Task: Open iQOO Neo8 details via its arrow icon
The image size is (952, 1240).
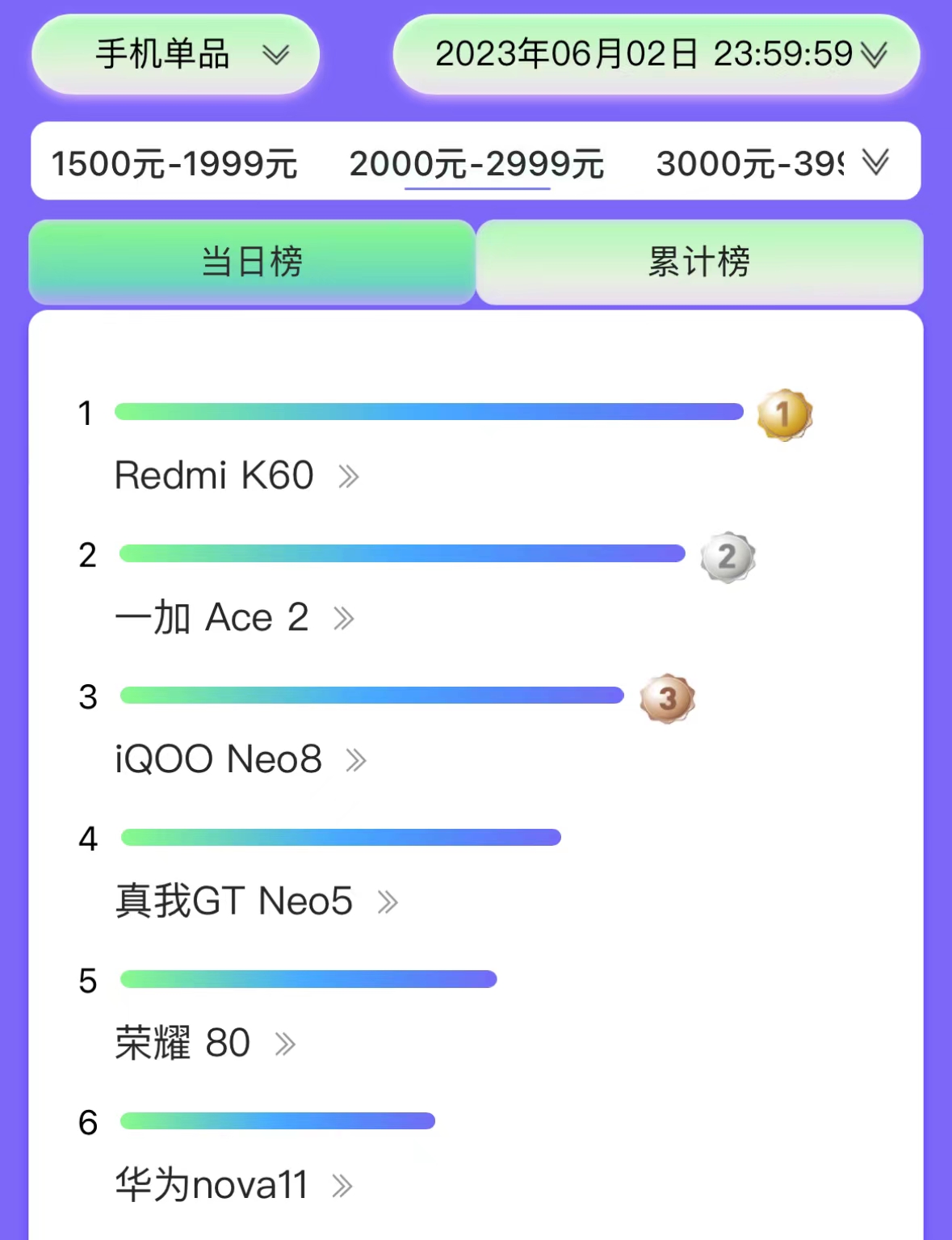Action: [355, 760]
